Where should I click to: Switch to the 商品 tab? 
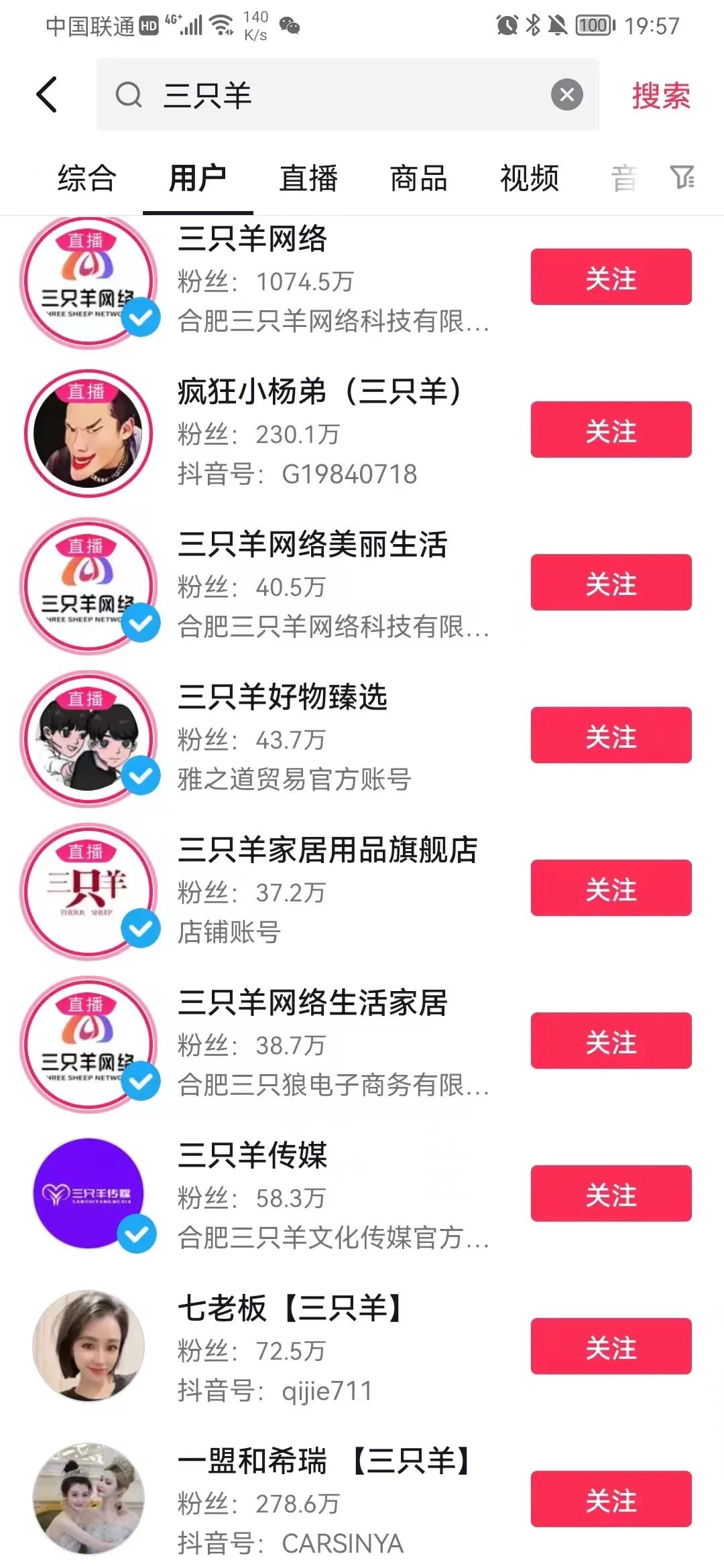click(x=419, y=179)
